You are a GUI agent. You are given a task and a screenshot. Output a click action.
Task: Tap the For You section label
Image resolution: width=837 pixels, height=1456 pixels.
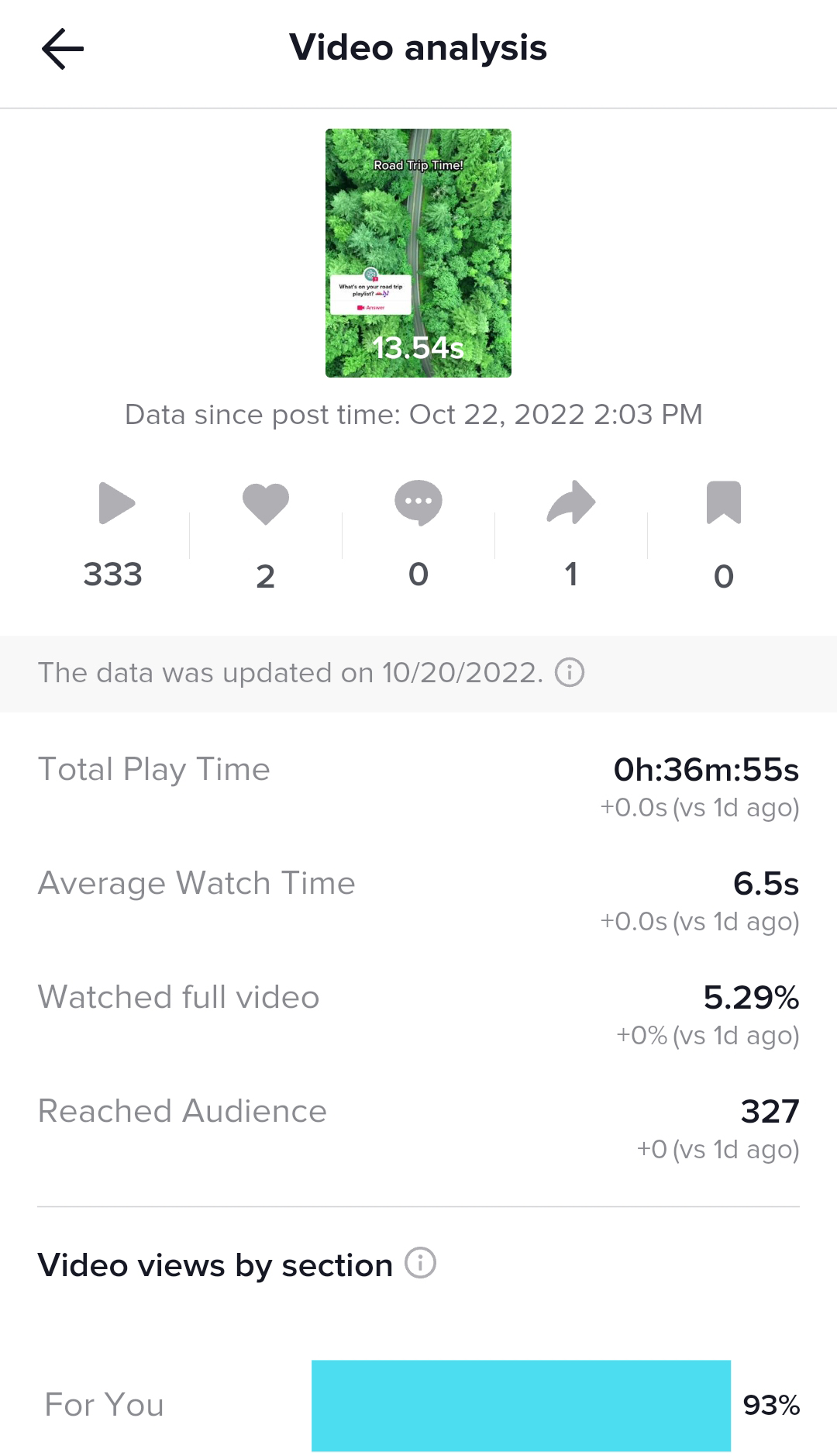pyautogui.click(x=104, y=1405)
